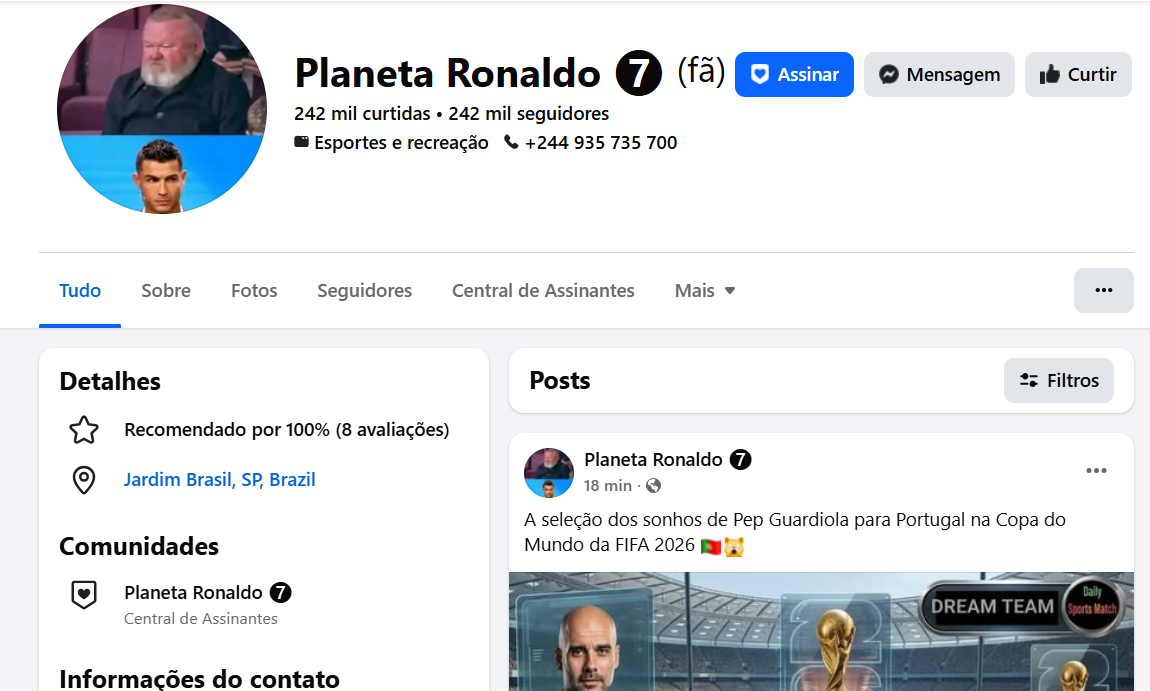Screen dimensions: 1150x691
Task: Switch to the Seguidores tab
Action: tap(364, 291)
